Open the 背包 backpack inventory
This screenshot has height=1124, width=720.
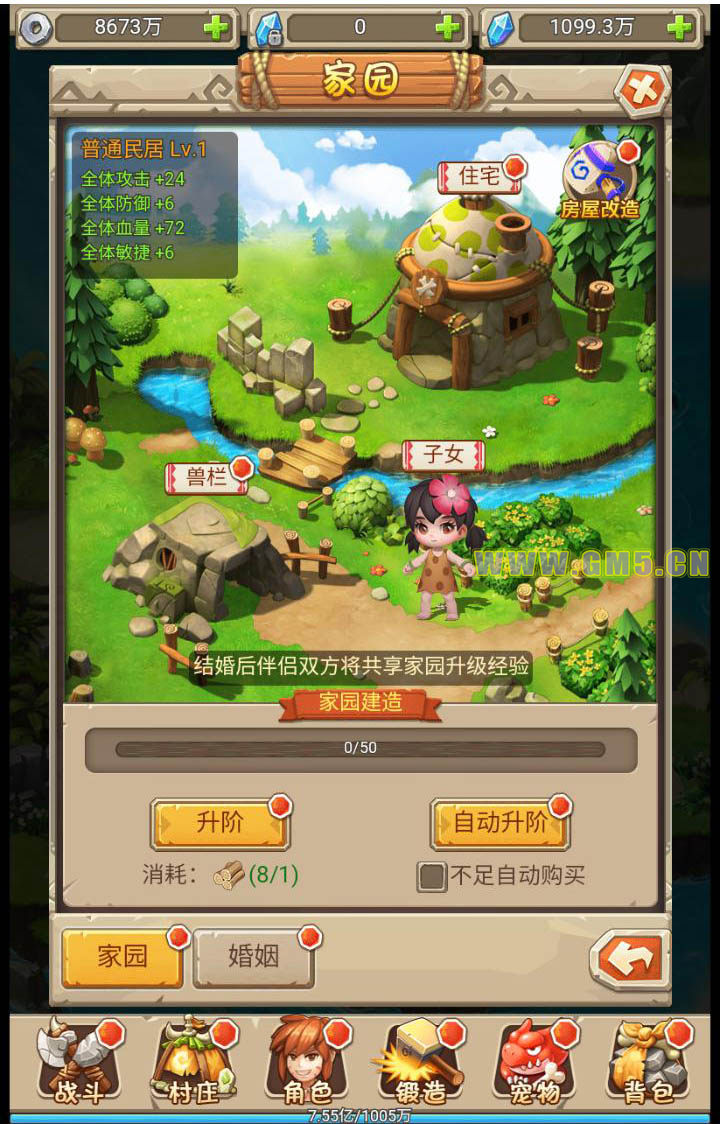(x=648, y=1063)
